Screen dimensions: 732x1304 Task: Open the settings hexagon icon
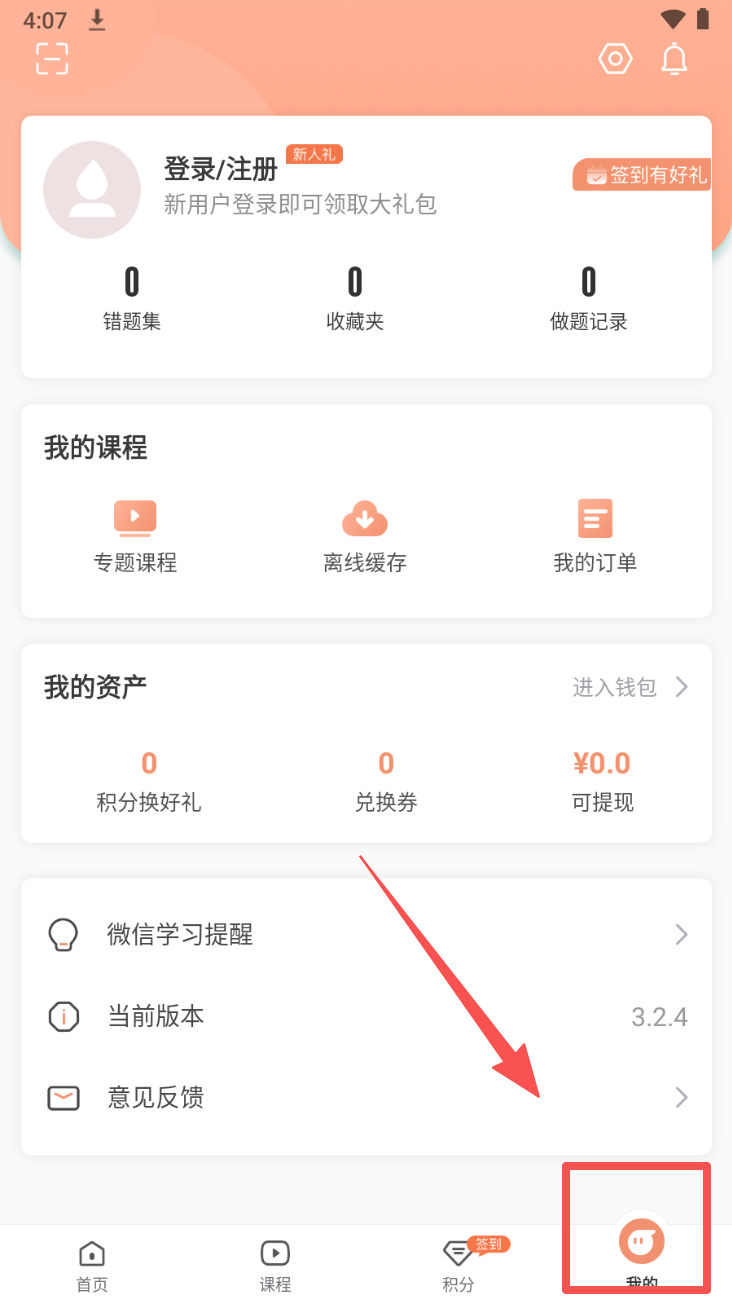coord(615,59)
